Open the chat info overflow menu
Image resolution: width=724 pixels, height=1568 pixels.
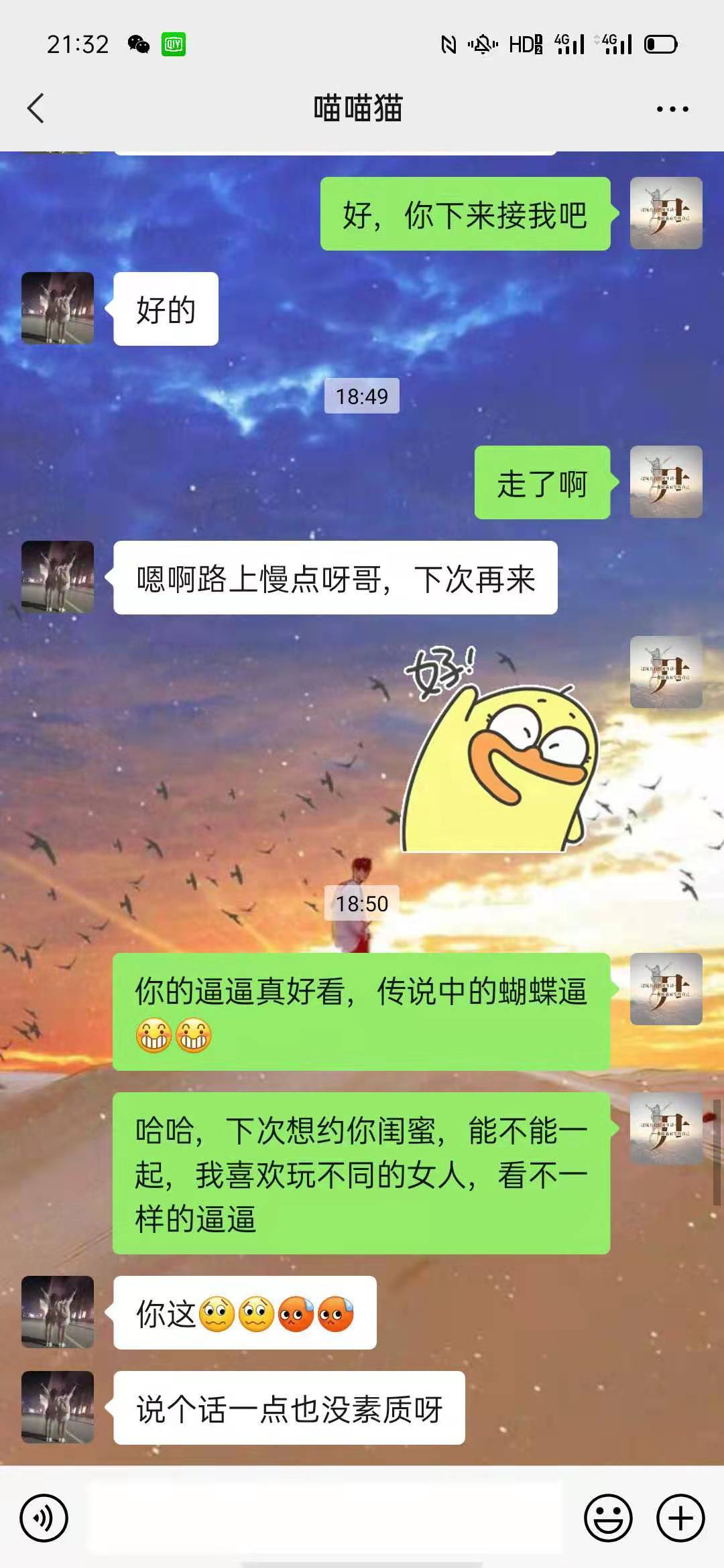click(672, 109)
